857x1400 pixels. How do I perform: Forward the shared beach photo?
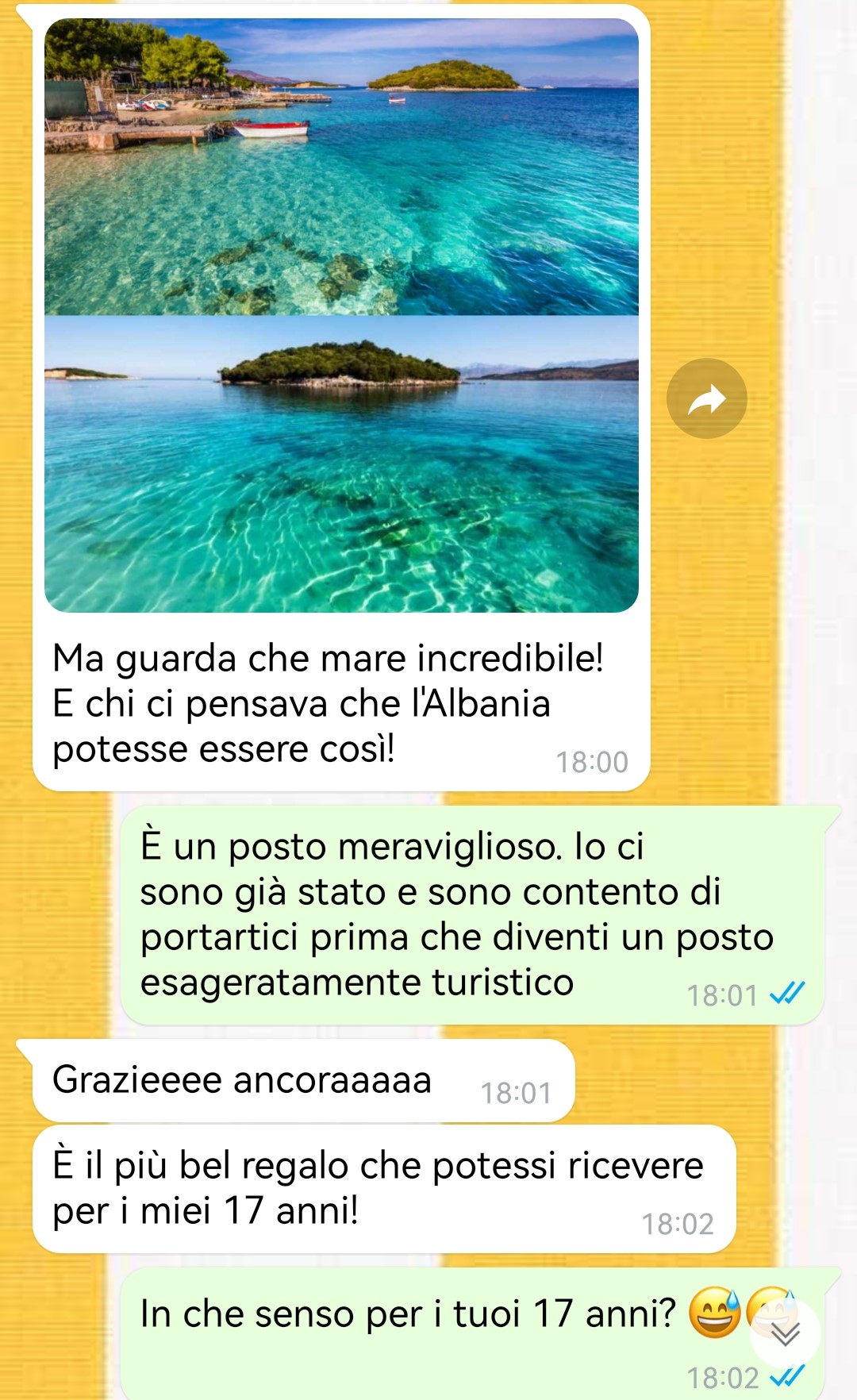[707, 398]
